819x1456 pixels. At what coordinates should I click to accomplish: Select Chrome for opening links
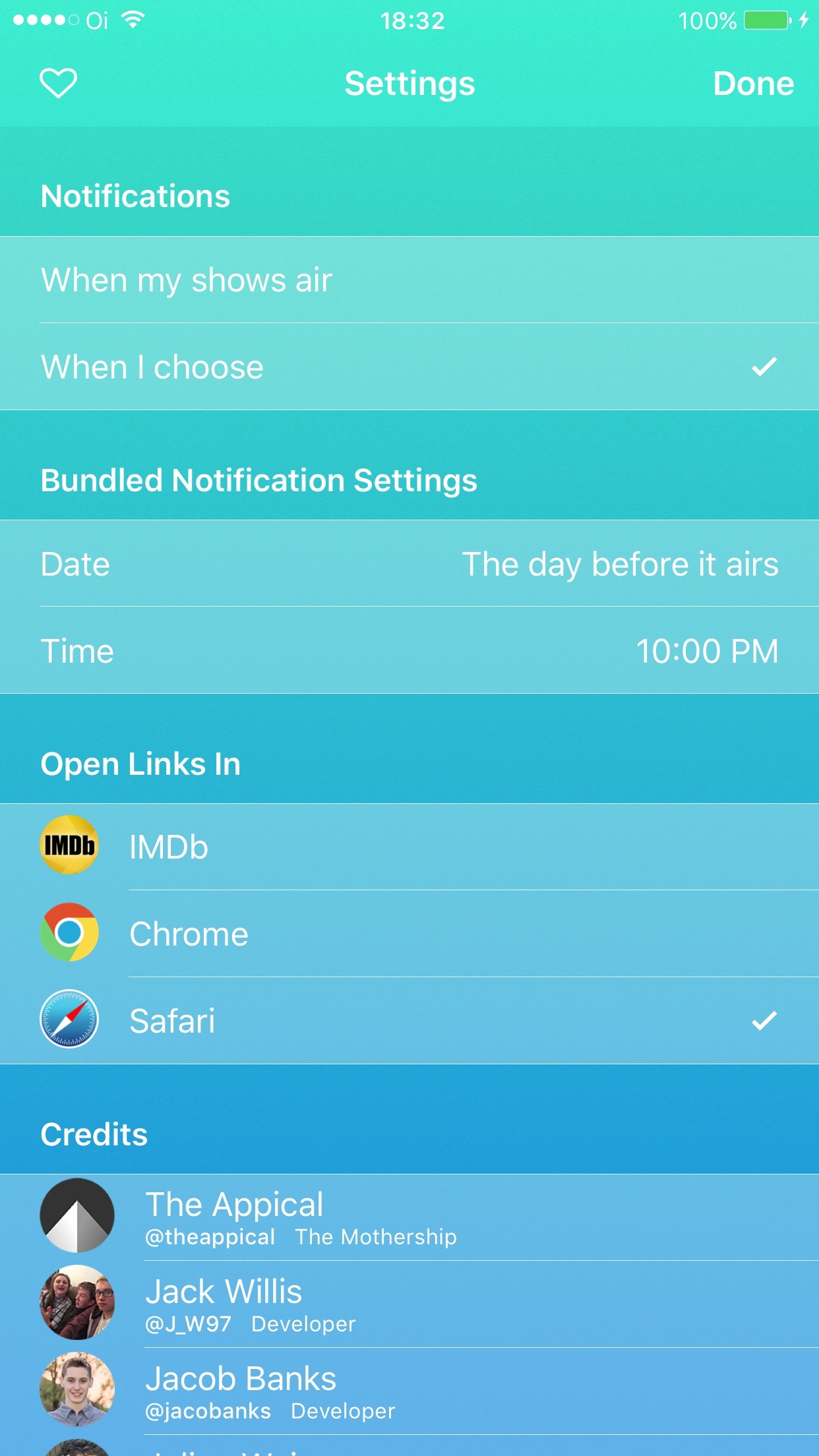[409, 934]
